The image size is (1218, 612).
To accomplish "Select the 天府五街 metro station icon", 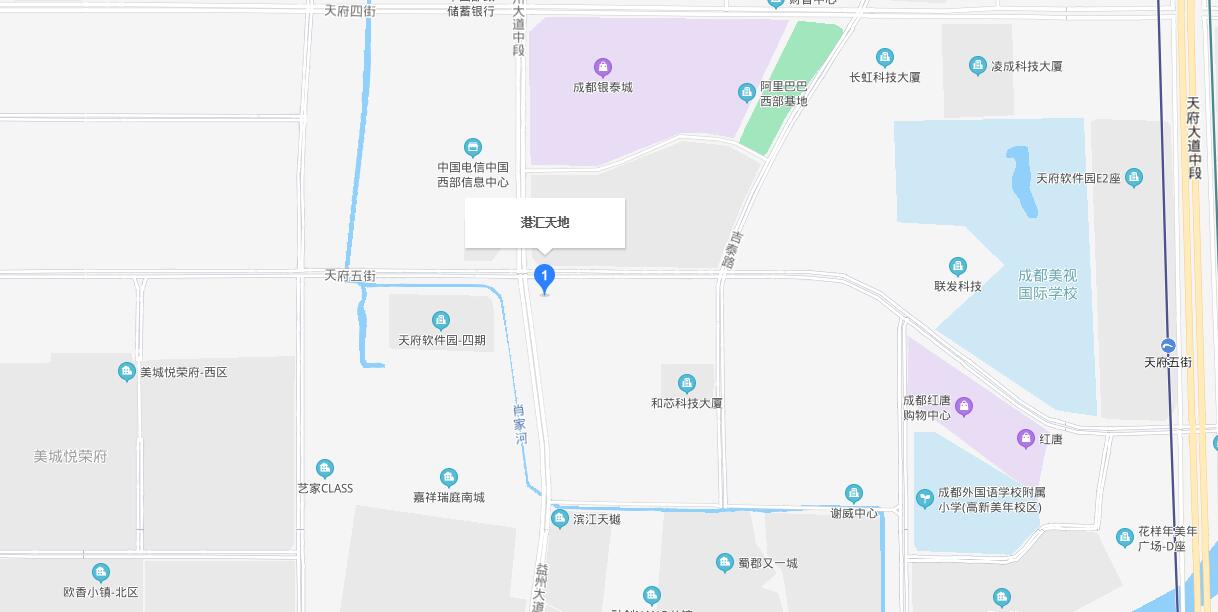I will coord(1168,346).
